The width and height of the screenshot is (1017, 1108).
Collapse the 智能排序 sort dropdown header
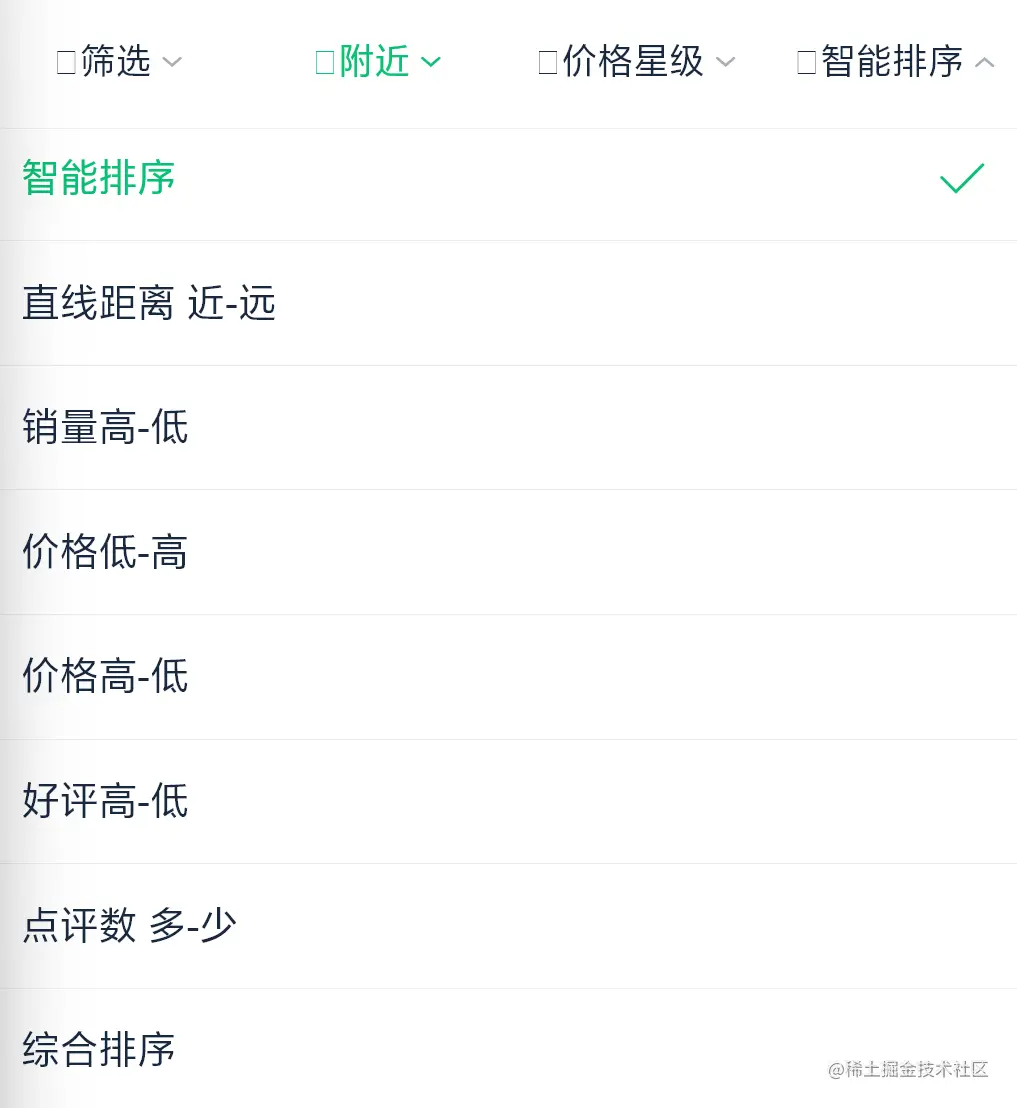point(895,62)
